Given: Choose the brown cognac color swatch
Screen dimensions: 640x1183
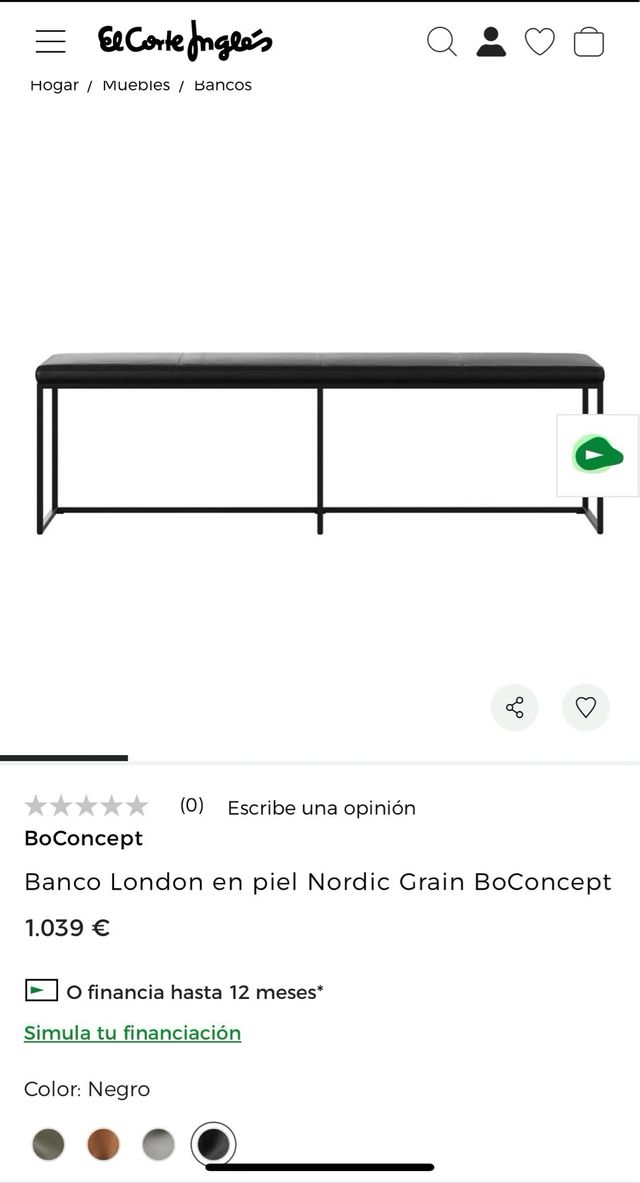Looking at the screenshot, I should point(103,1144).
